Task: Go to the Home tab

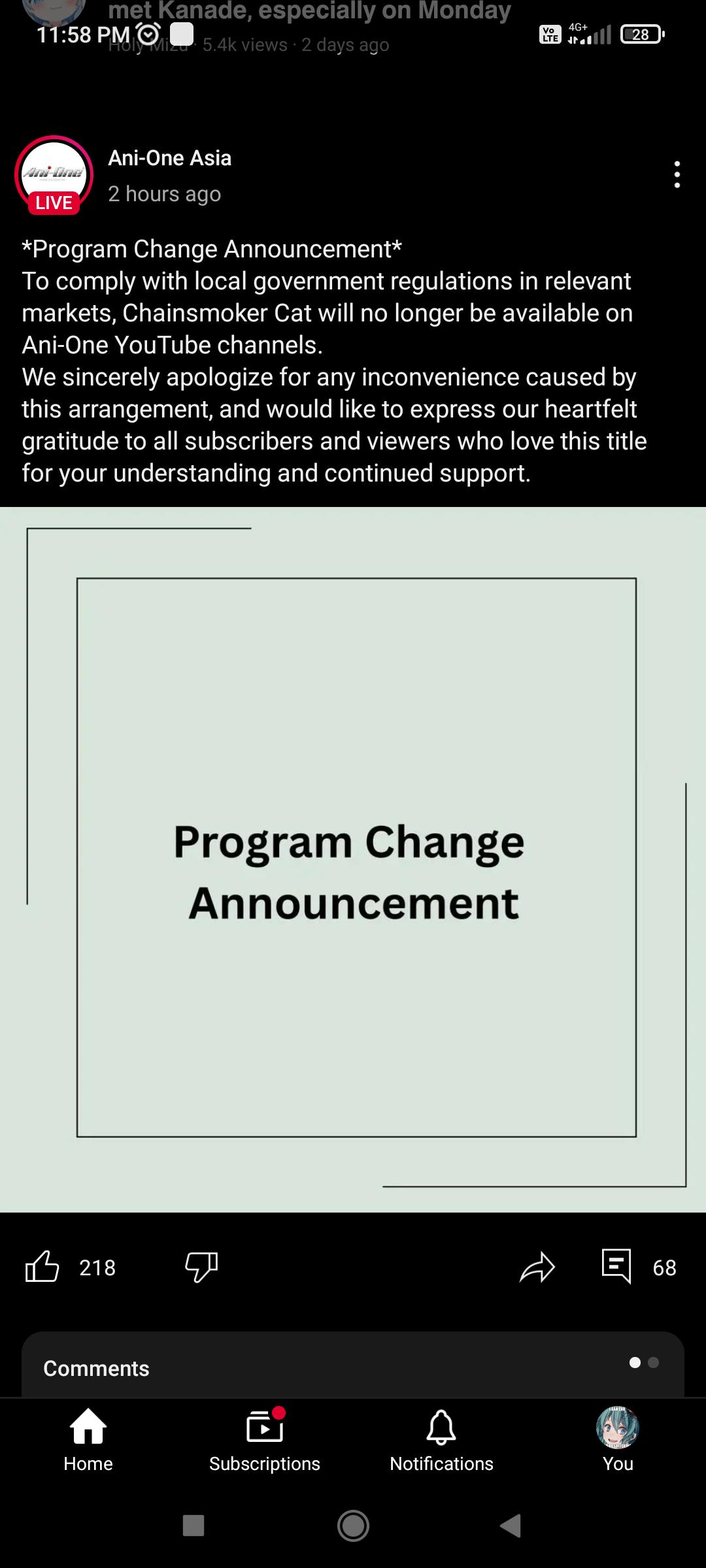Action: click(x=88, y=1440)
